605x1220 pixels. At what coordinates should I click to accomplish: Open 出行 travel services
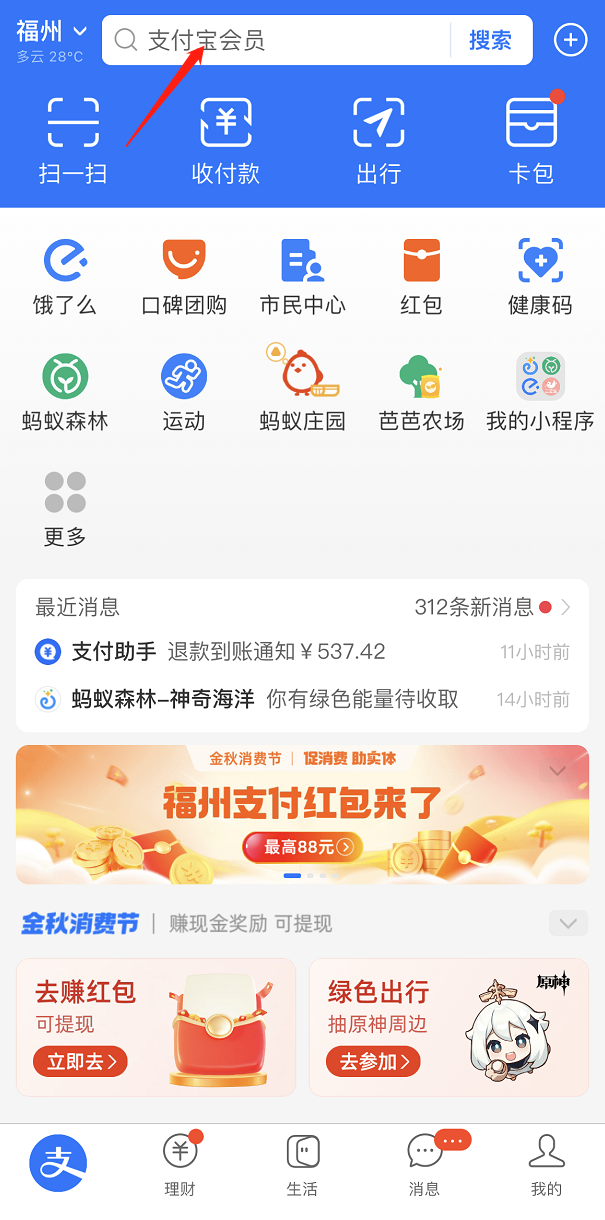click(x=379, y=140)
